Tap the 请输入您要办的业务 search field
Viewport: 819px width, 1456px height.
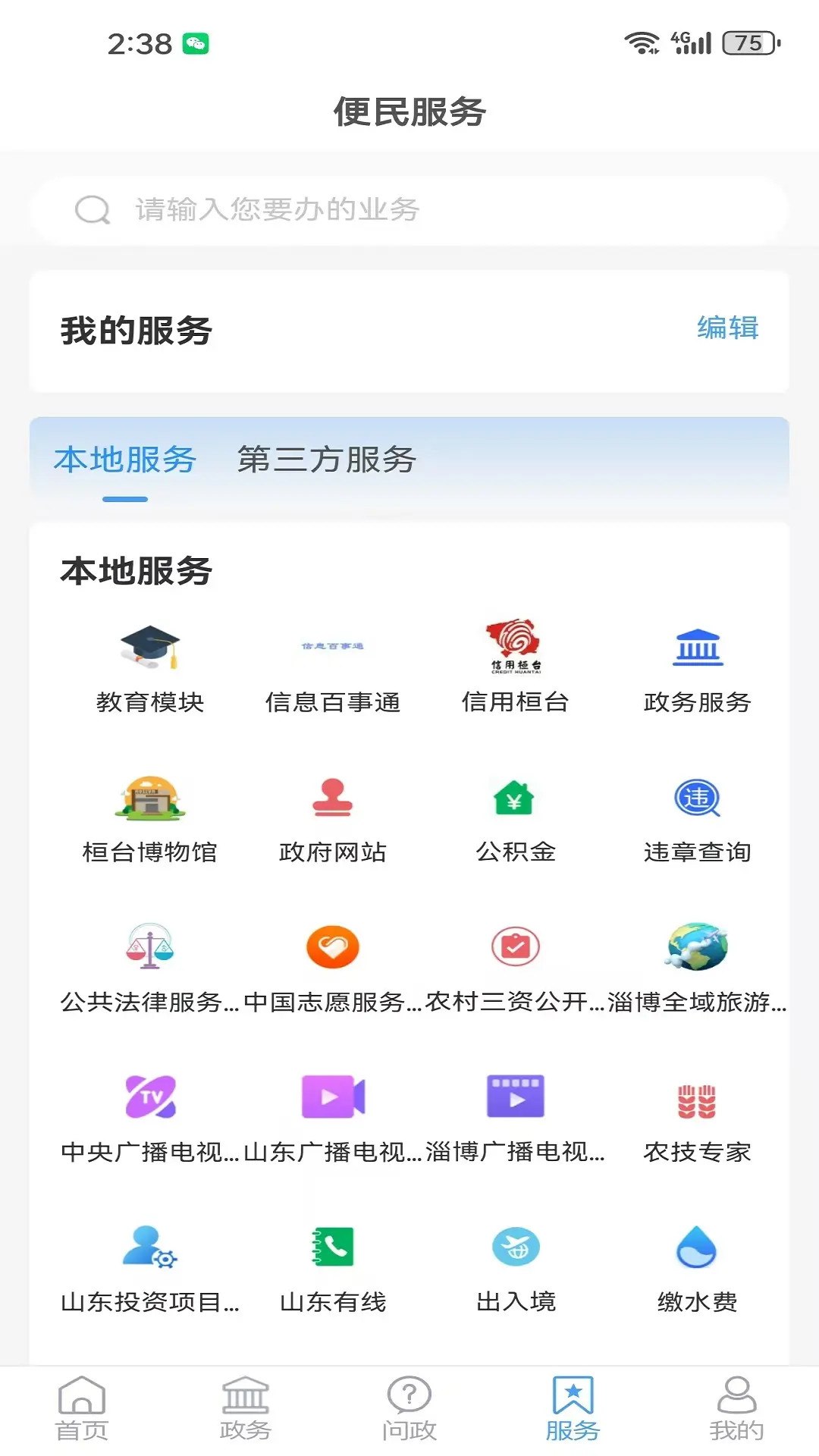[409, 210]
